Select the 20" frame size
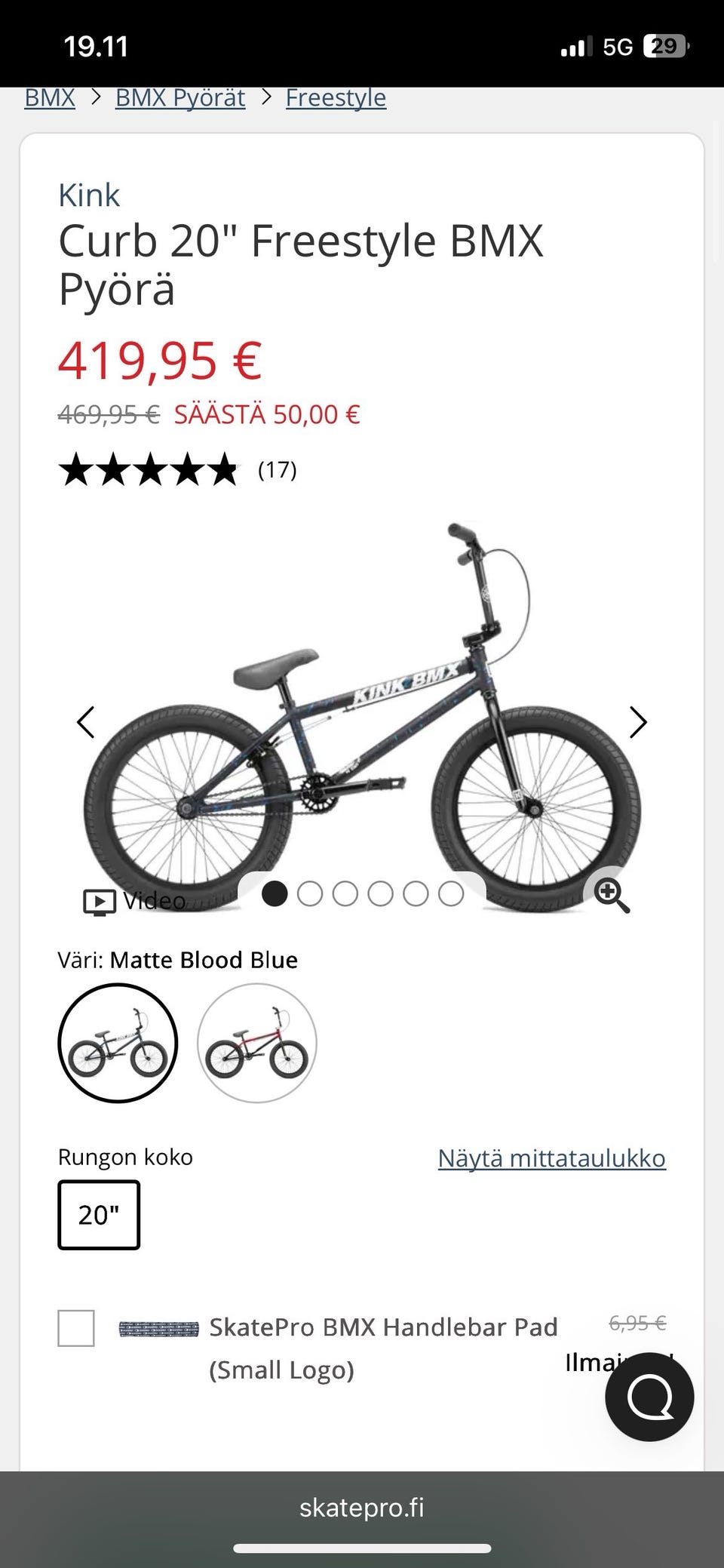 point(99,1215)
